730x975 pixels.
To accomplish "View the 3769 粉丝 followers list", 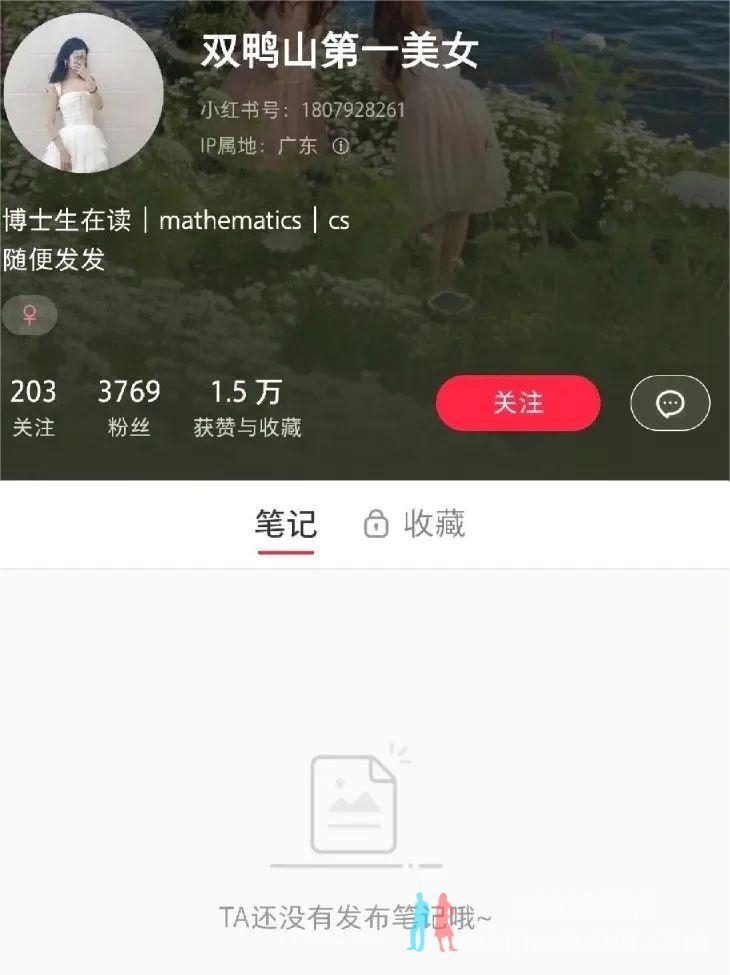I will 129,408.
